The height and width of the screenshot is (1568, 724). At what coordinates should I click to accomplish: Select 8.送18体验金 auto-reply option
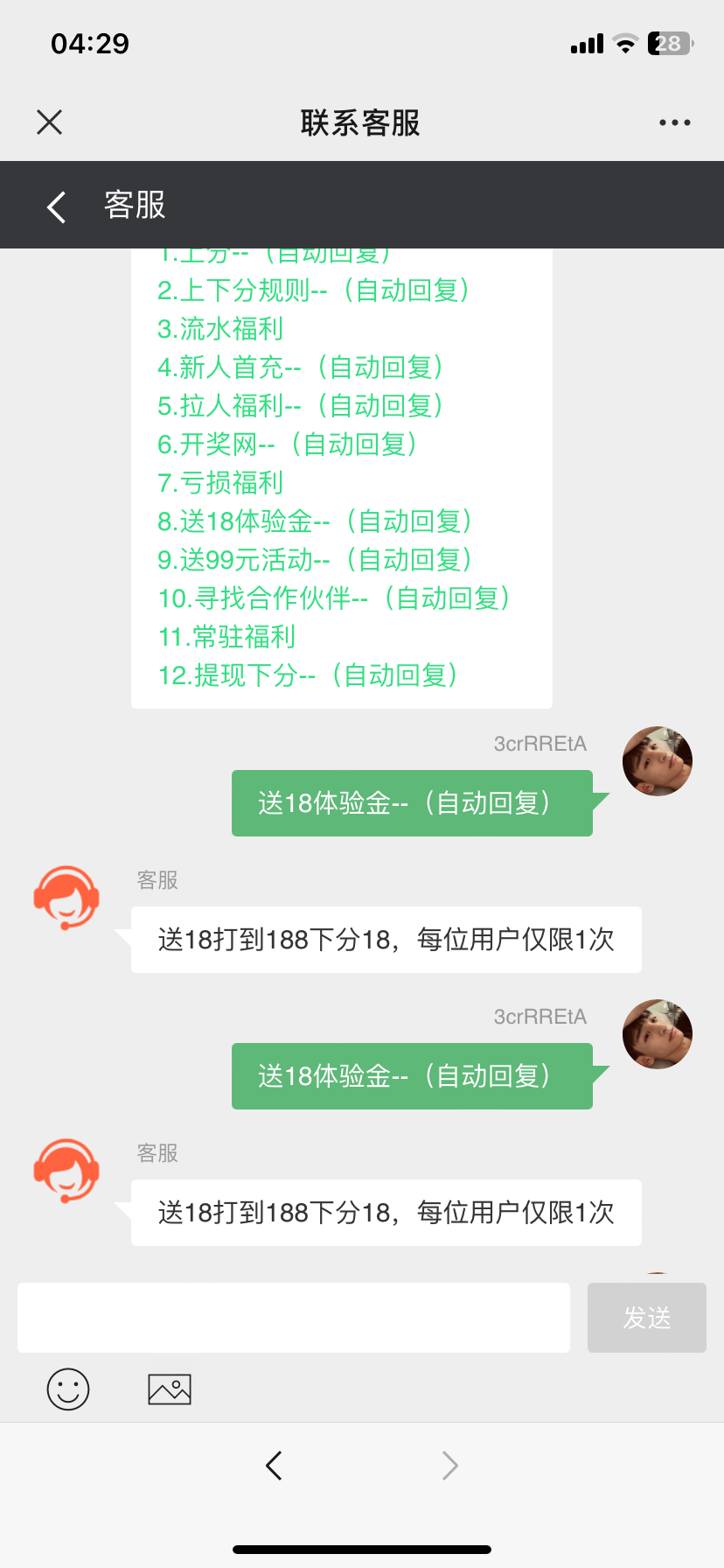pos(315,521)
